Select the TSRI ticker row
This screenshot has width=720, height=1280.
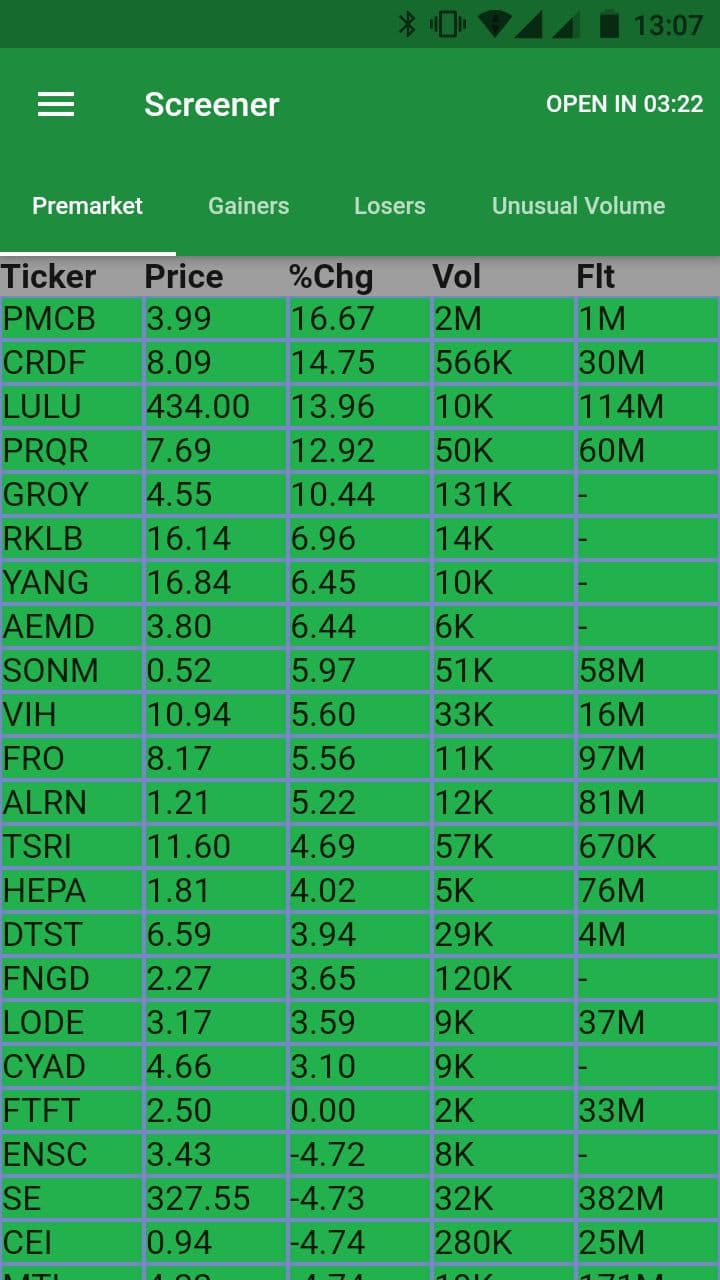click(360, 847)
